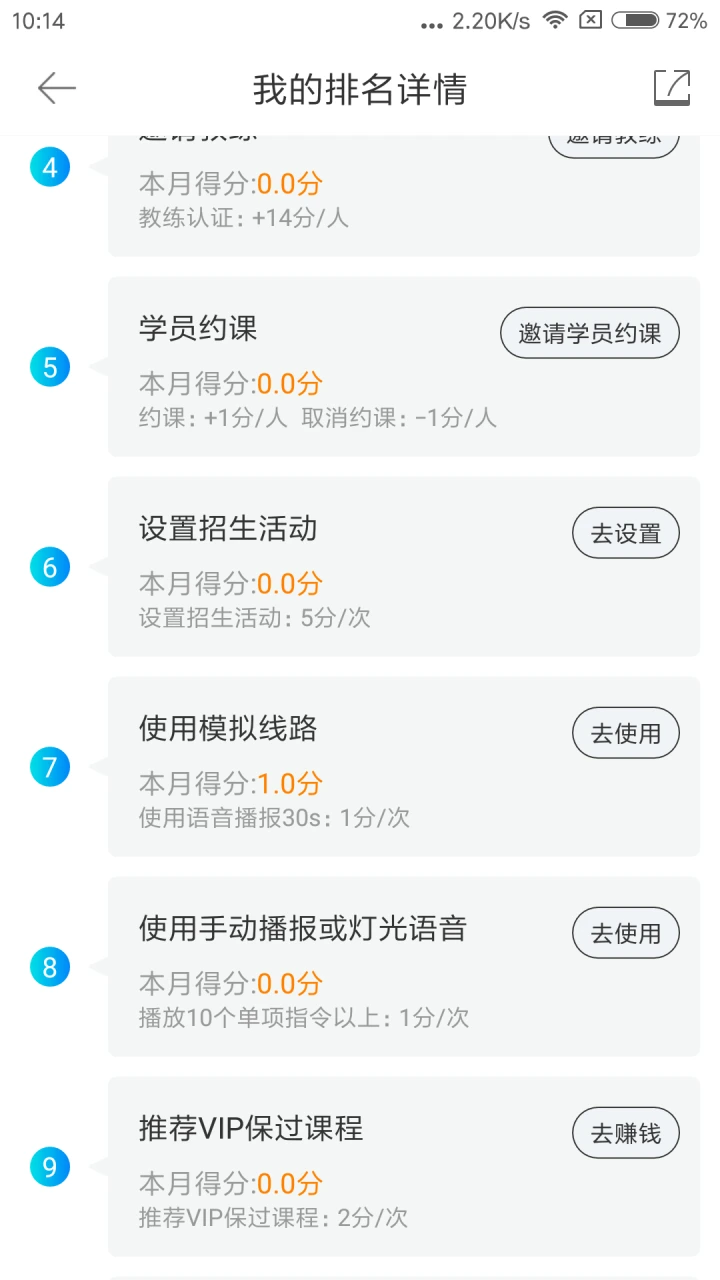Select 去赚钱 for 推荐VIP保过课程
The height and width of the screenshot is (1280, 720).
(x=625, y=1134)
